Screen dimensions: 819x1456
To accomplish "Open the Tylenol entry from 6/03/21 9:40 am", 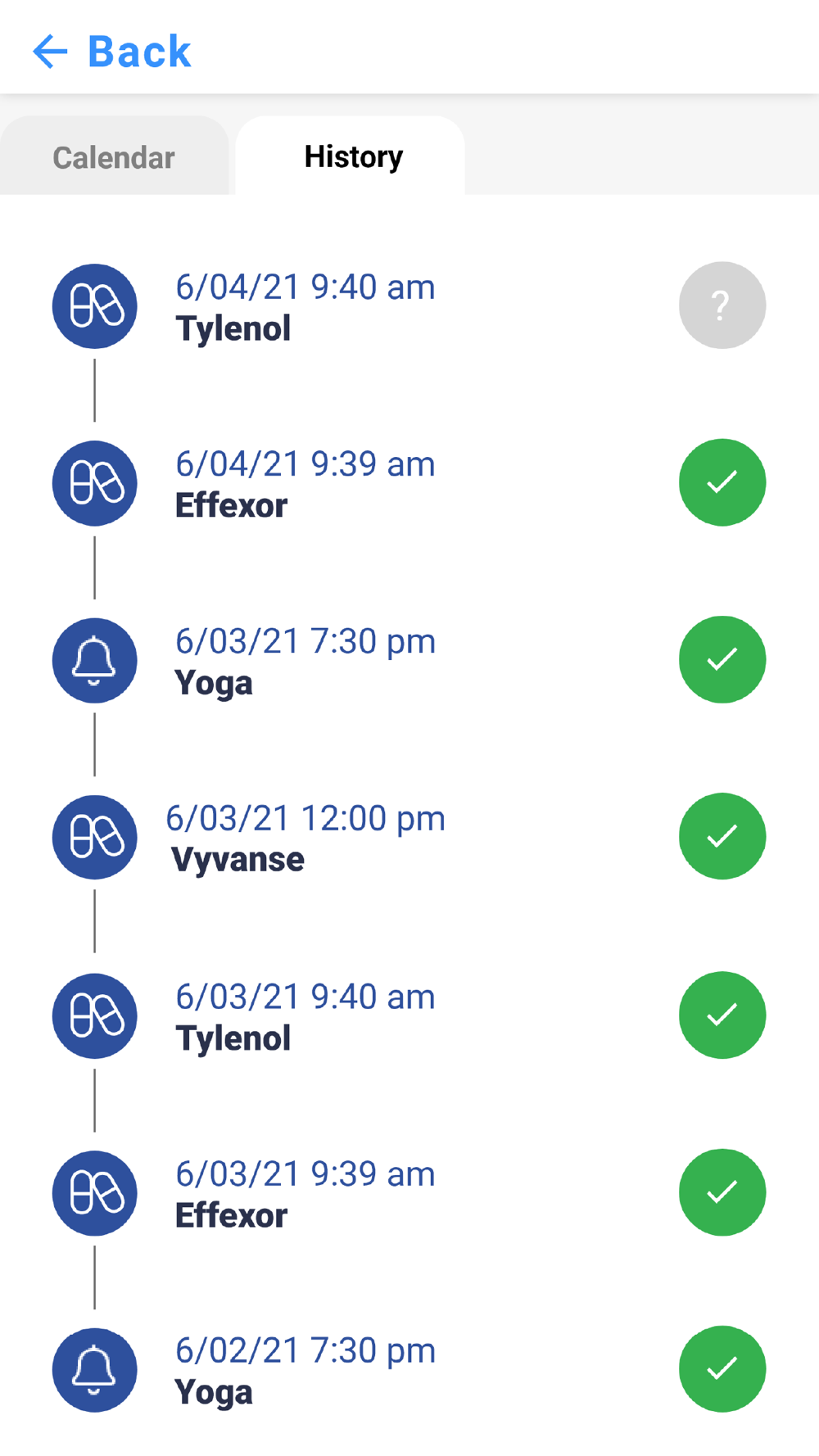I will pyautogui.click(x=305, y=1016).
